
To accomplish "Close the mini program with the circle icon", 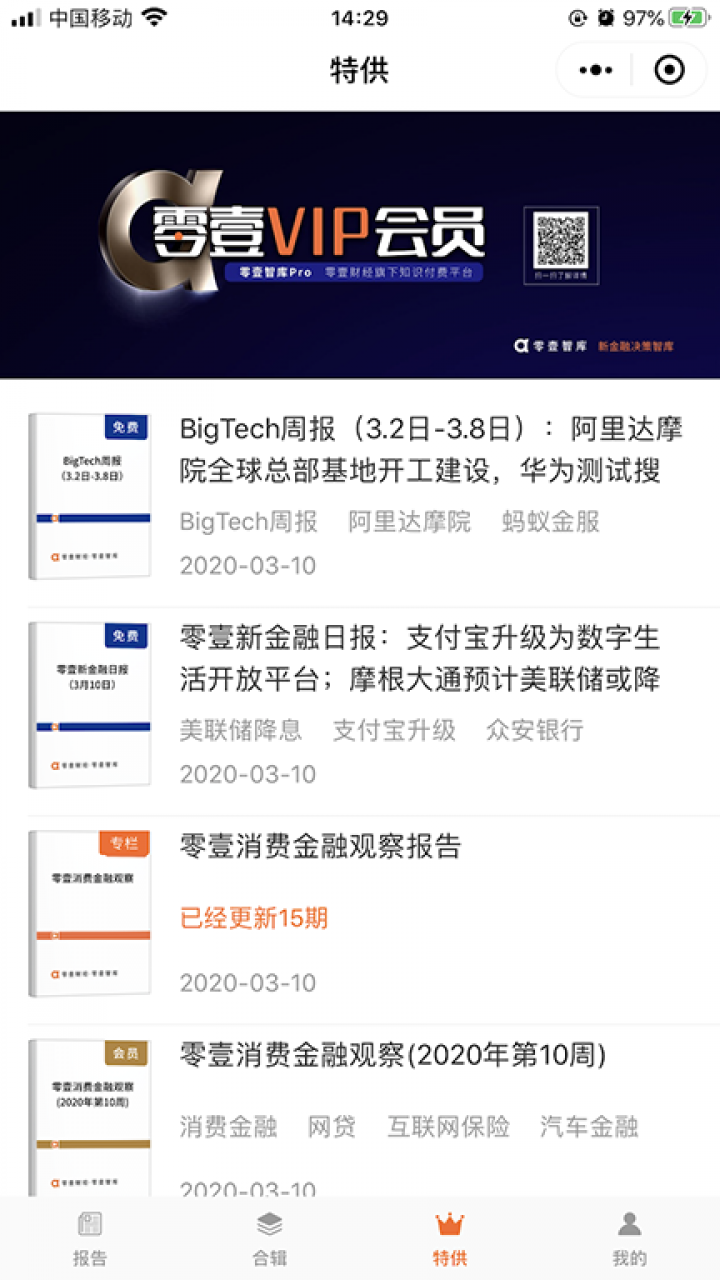I will (x=669, y=70).
